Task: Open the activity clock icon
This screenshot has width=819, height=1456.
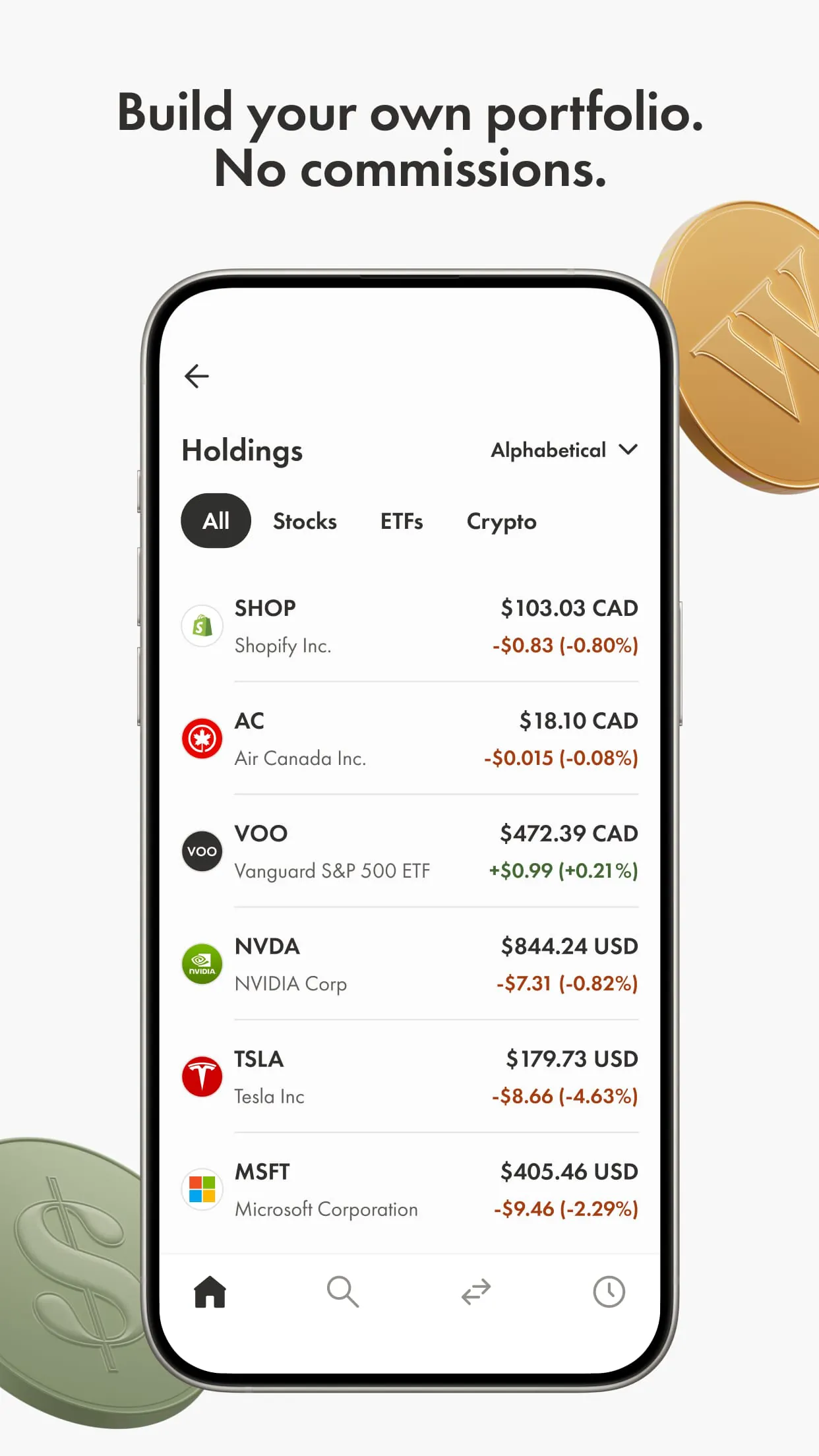Action: click(x=609, y=1292)
